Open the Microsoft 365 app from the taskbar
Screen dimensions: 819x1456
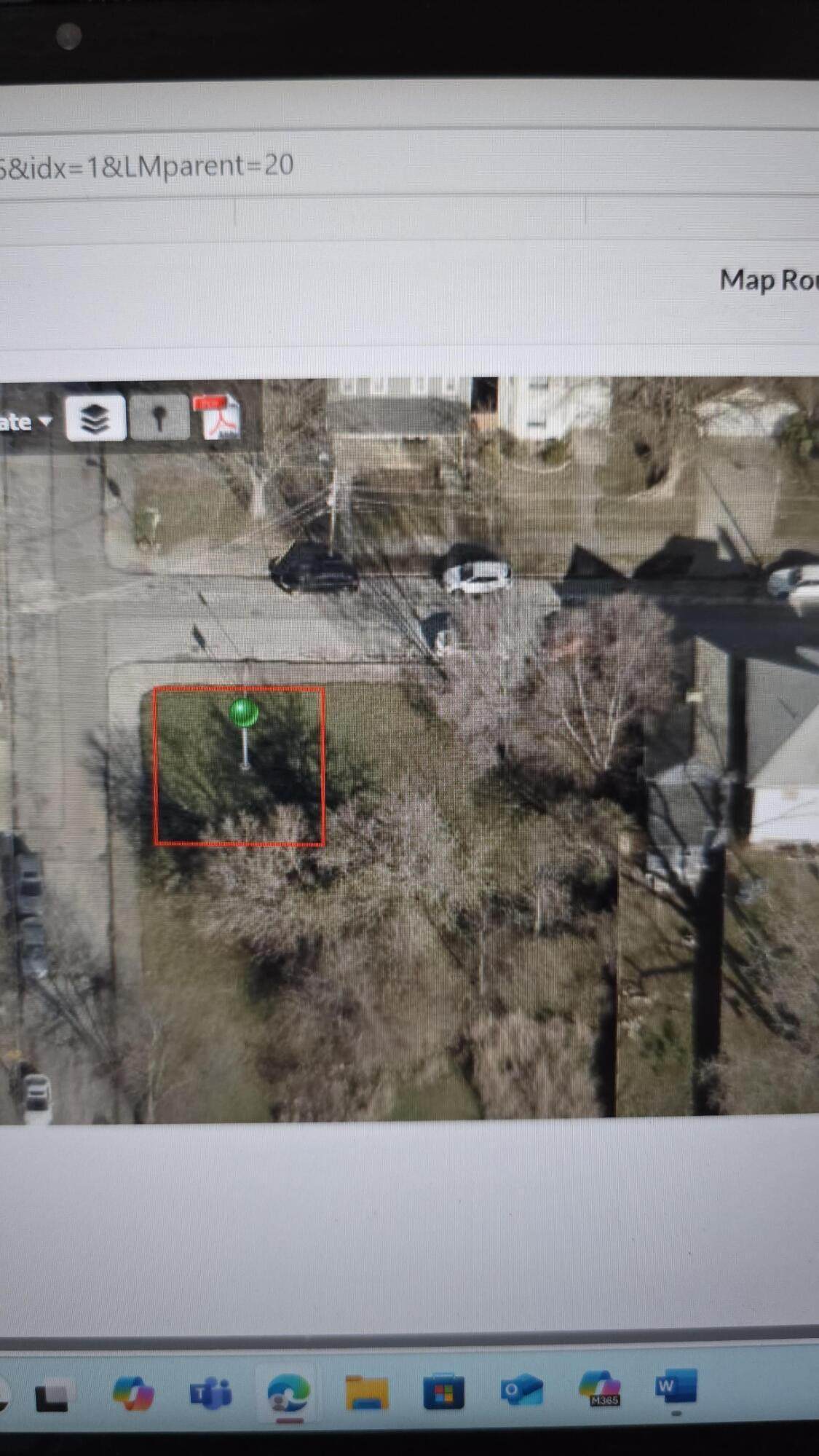coord(599,1388)
